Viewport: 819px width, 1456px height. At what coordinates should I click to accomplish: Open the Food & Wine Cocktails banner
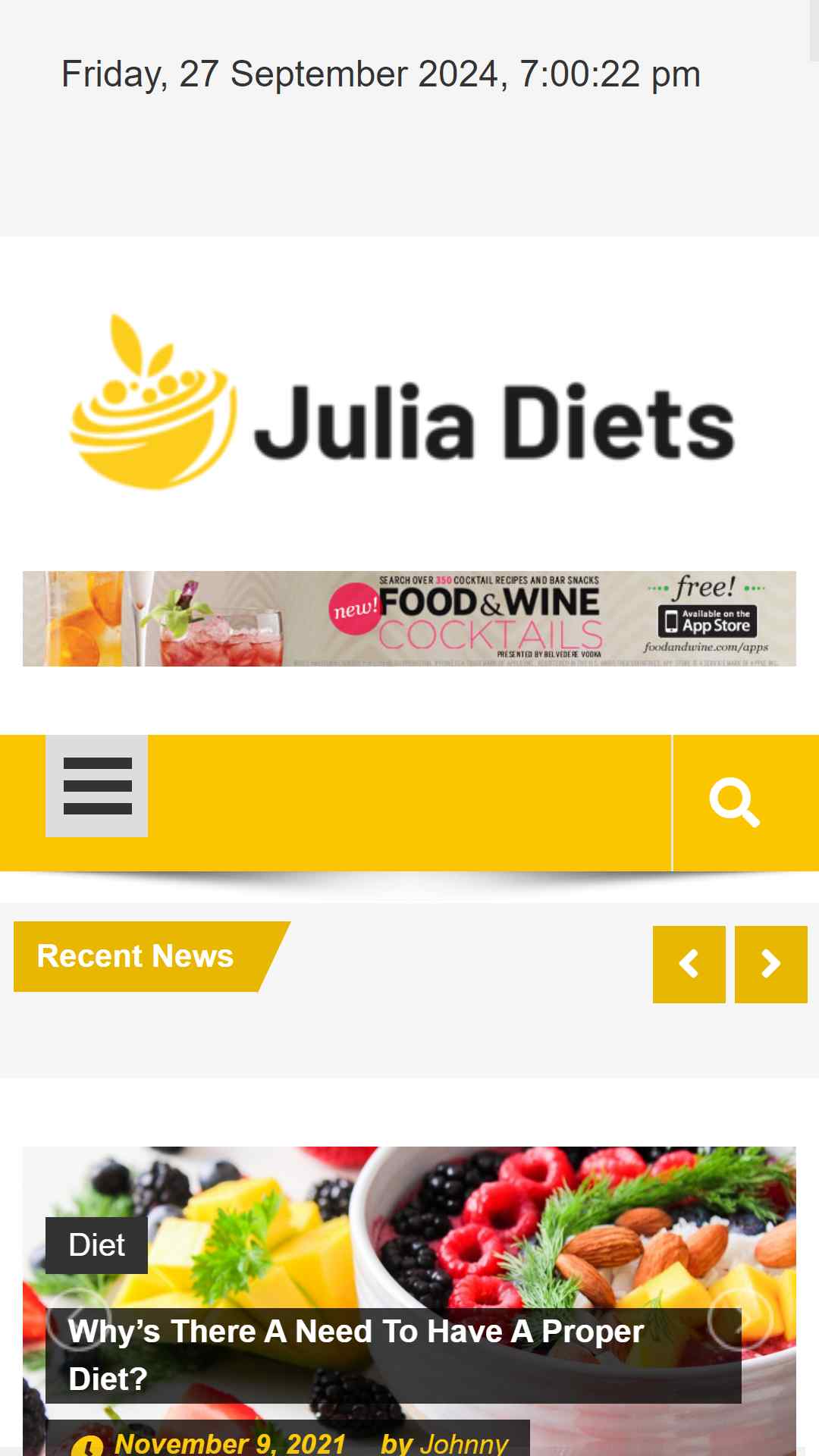click(x=409, y=619)
